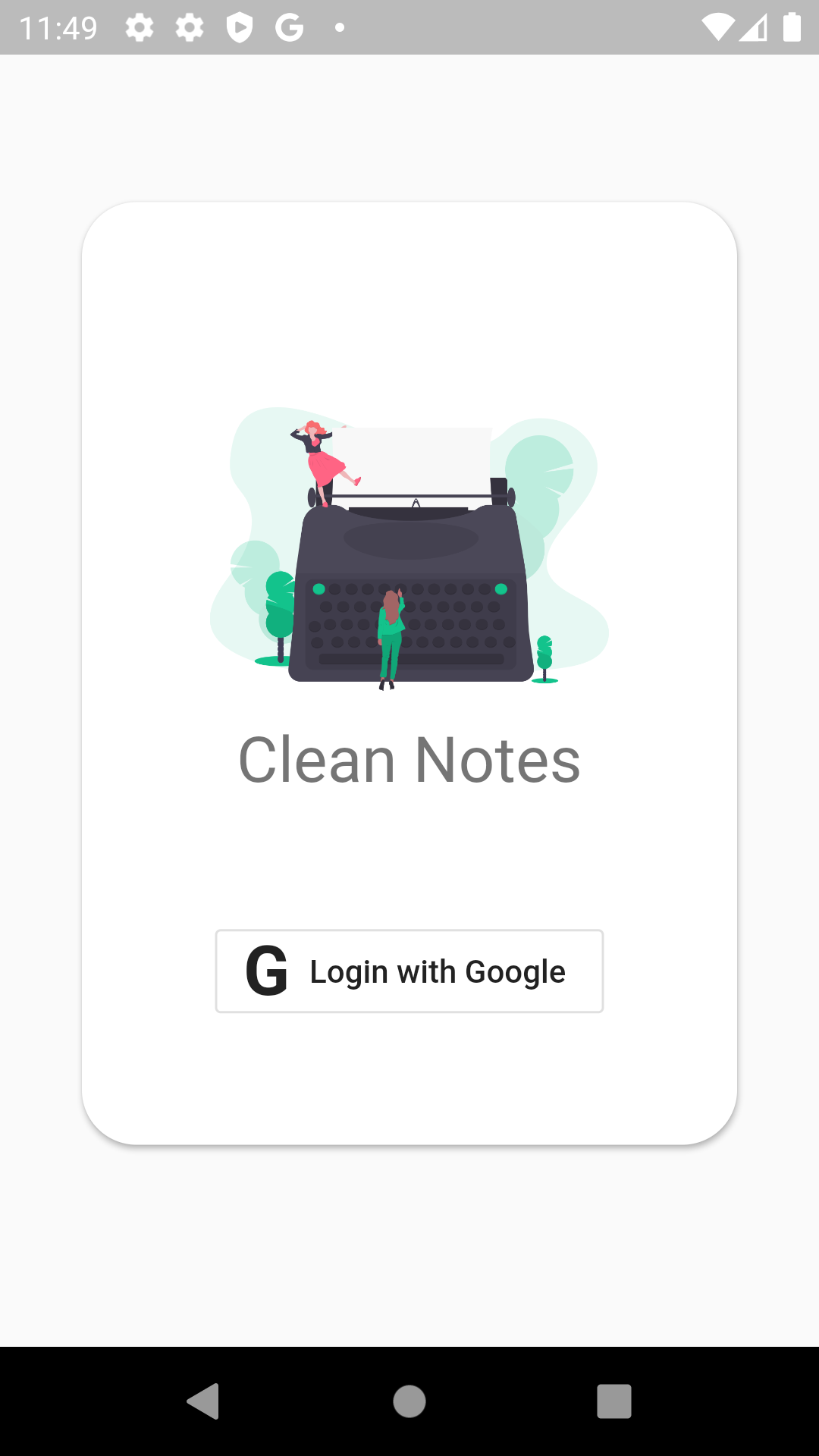This screenshot has height=1456, width=819.
Task: Go back using the system back button
Action: tap(203, 1401)
